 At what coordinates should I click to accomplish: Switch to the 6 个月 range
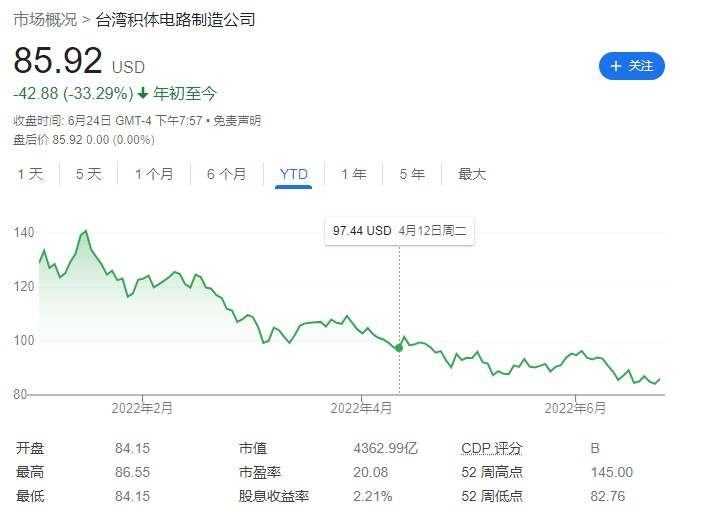(226, 174)
